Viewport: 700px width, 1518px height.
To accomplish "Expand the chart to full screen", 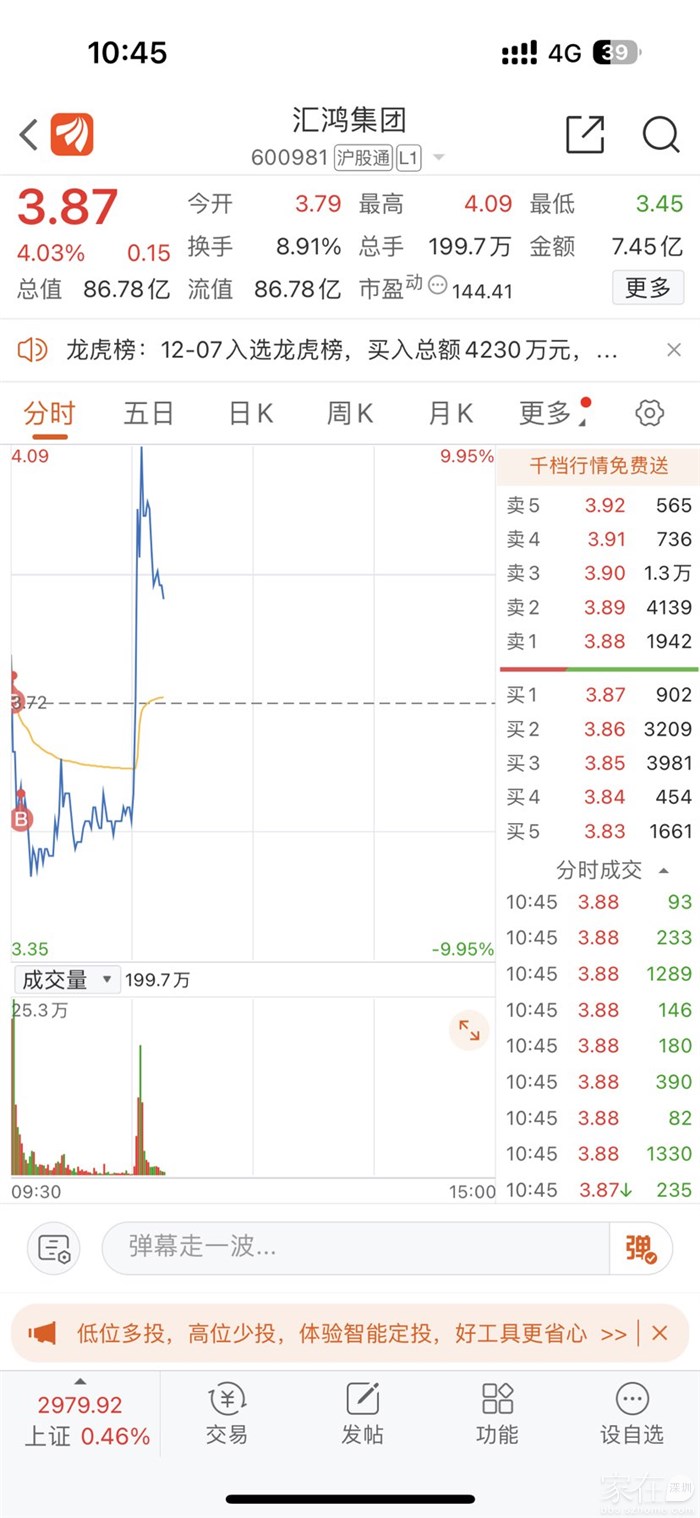I will pyautogui.click(x=468, y=1031).
